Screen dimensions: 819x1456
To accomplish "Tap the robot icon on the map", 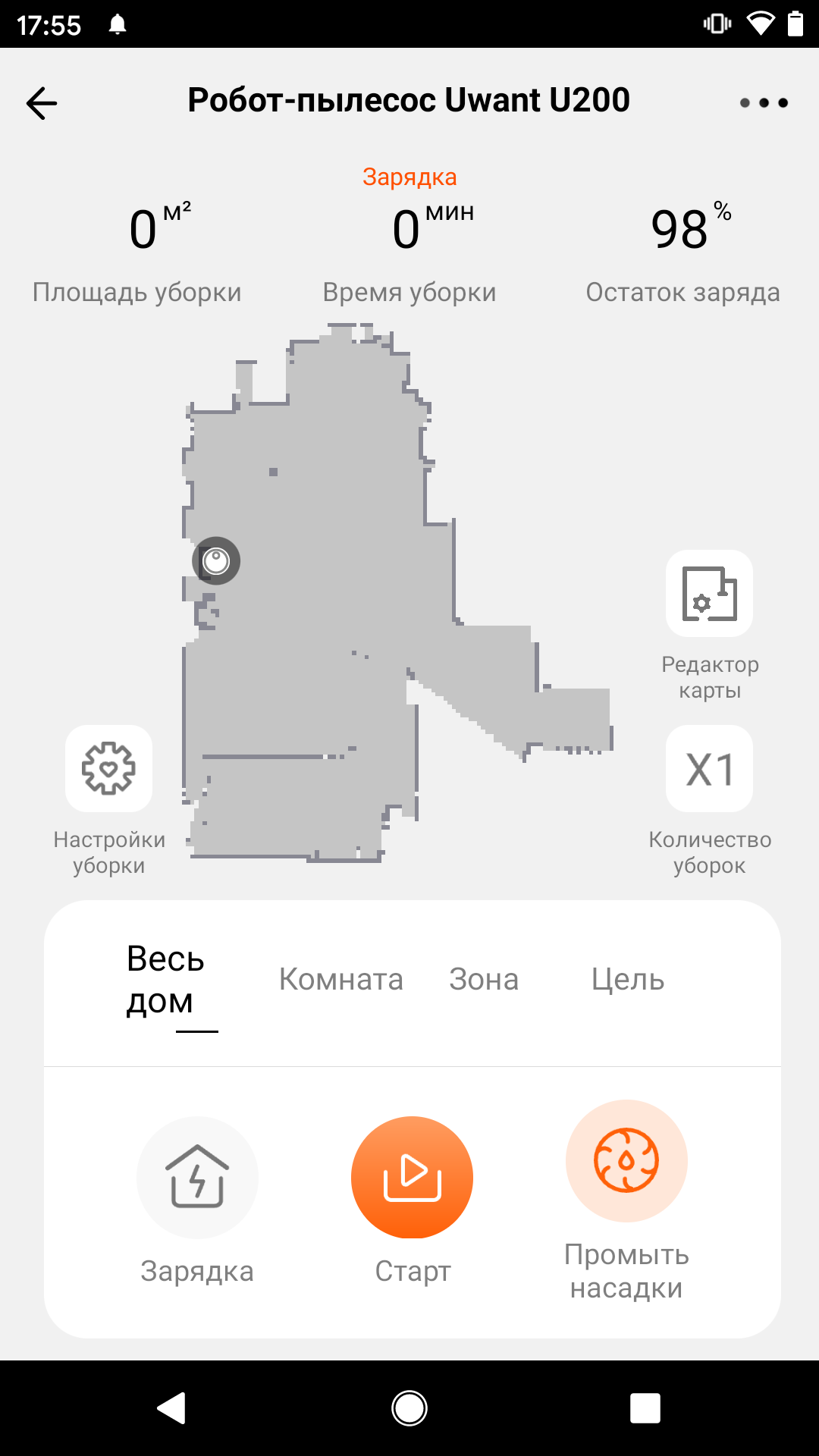I will [216, 561].
